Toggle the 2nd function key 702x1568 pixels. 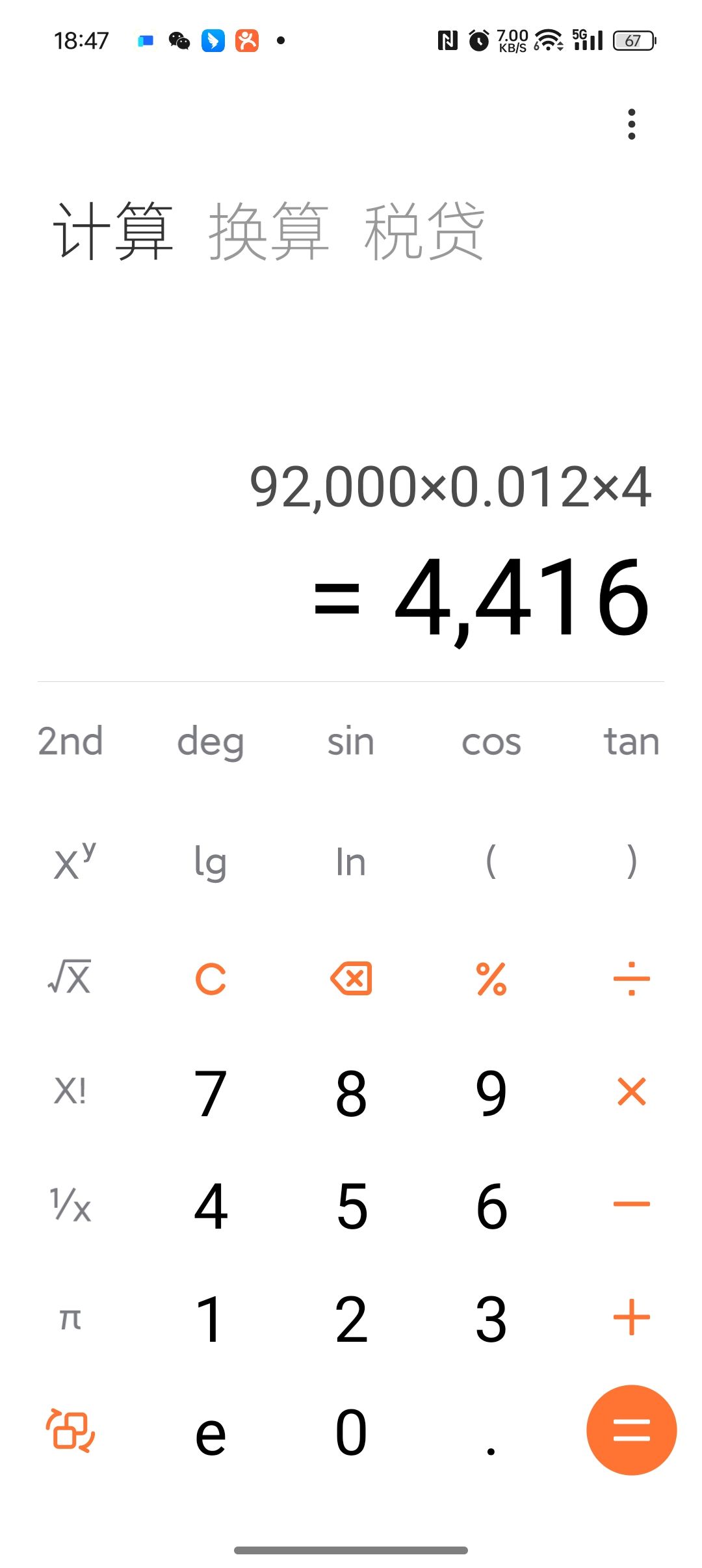(x=70, y=741)
